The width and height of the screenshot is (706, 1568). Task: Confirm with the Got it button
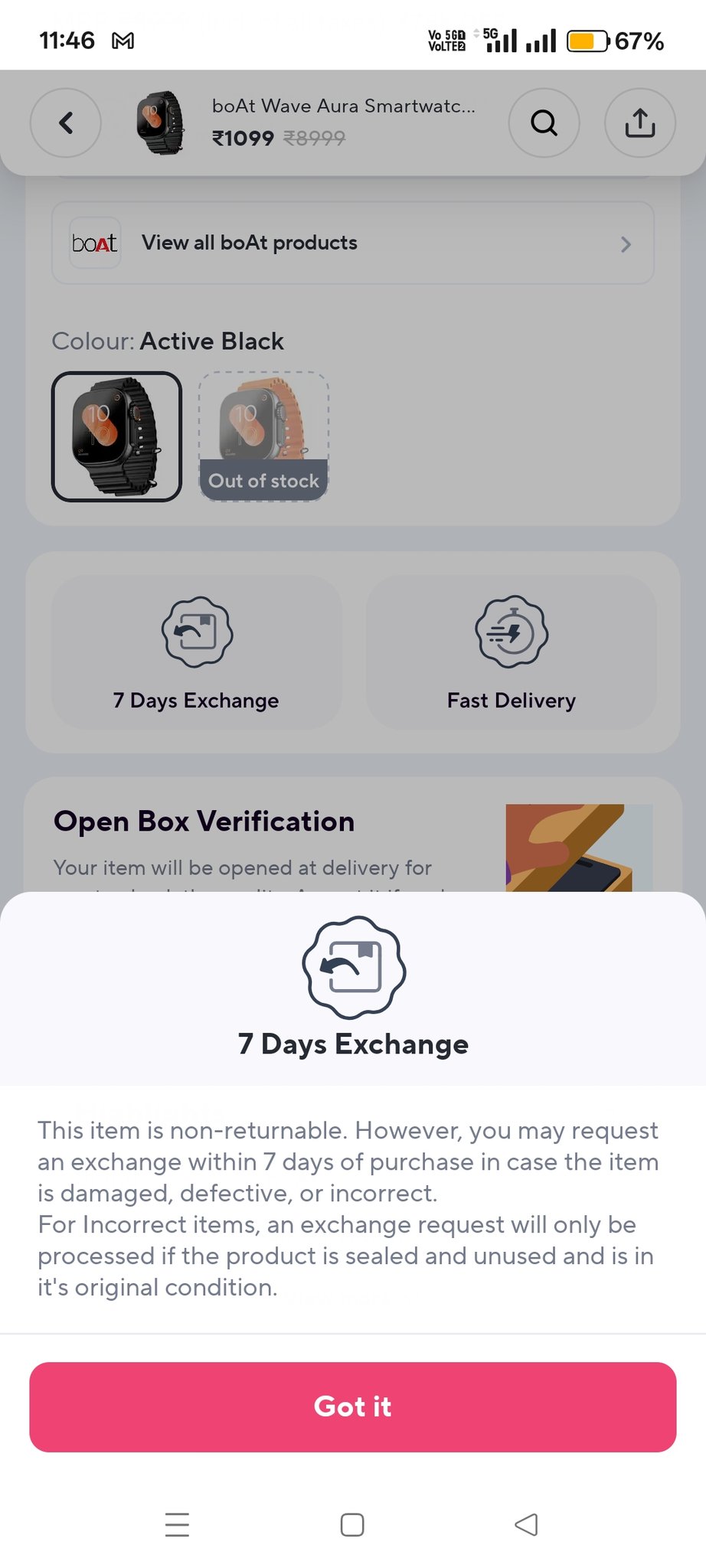click(x=352, y=1406)
